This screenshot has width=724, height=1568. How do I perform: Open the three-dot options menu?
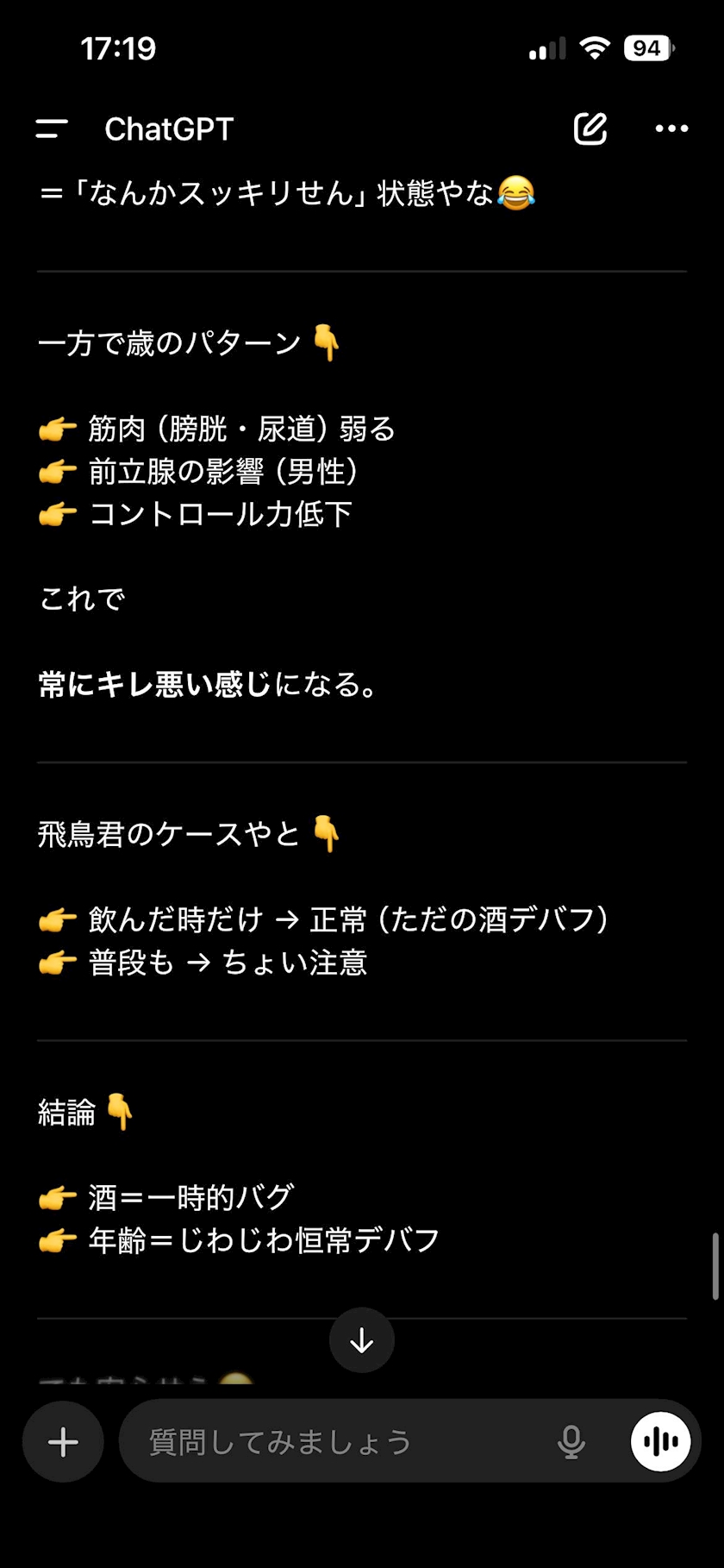point(671,129)
